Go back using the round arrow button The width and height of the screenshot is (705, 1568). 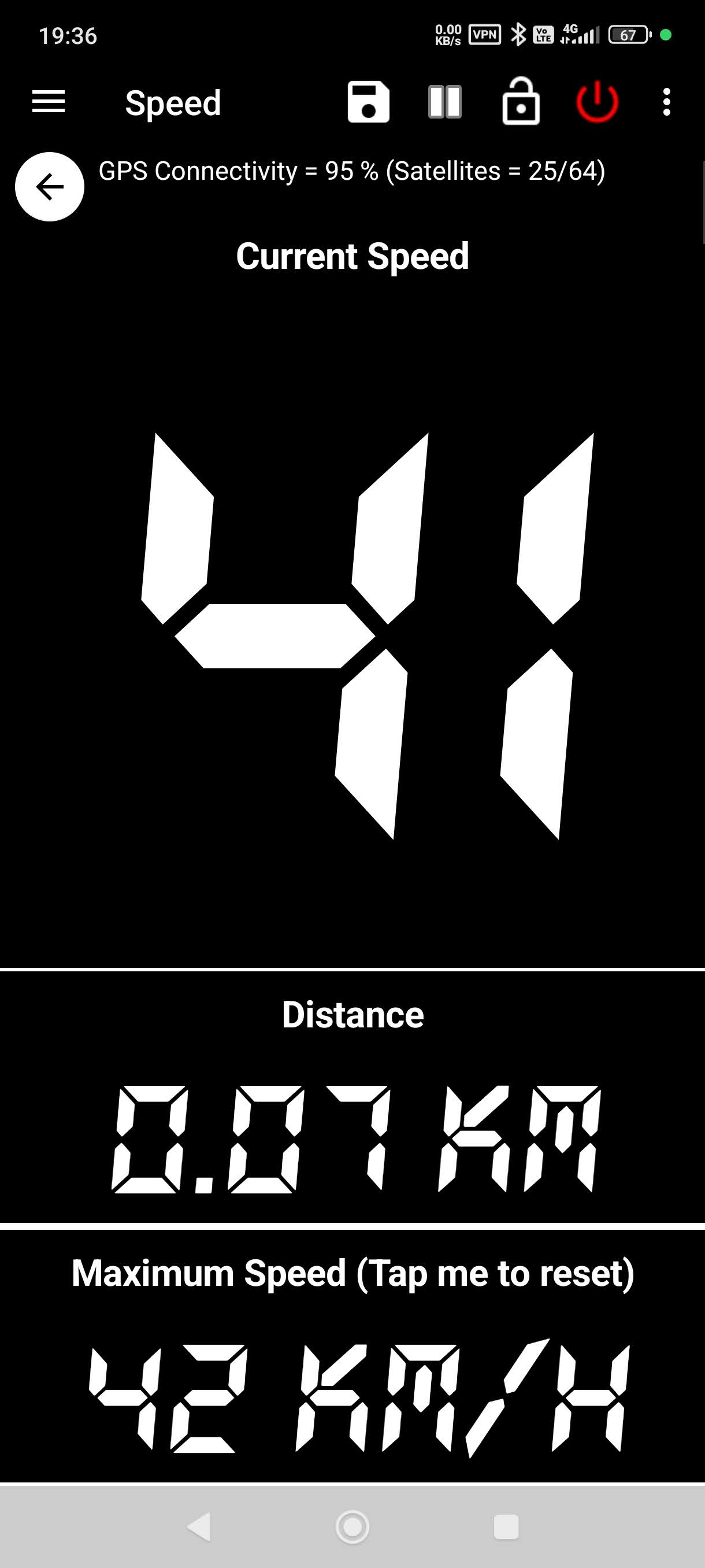pyautogui.click(x=50, y=186)
